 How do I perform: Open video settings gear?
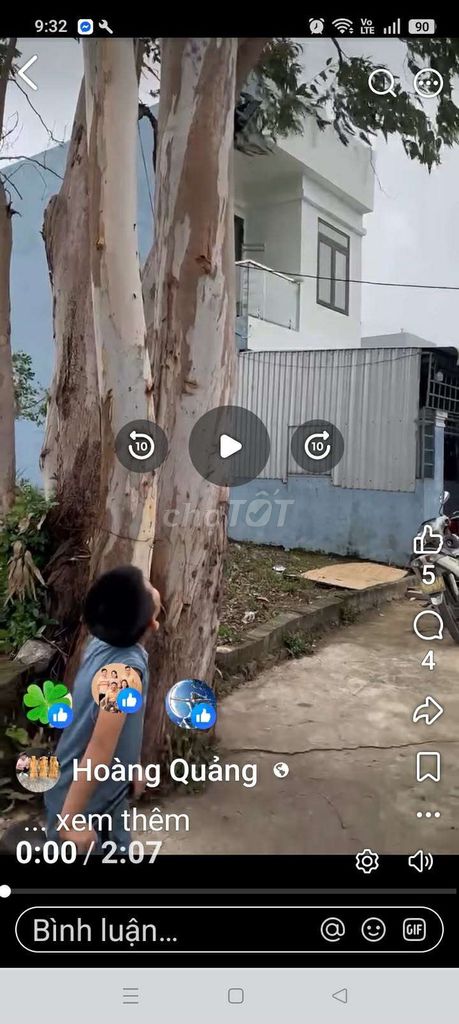pyautogui.click(x=367, y=861)
